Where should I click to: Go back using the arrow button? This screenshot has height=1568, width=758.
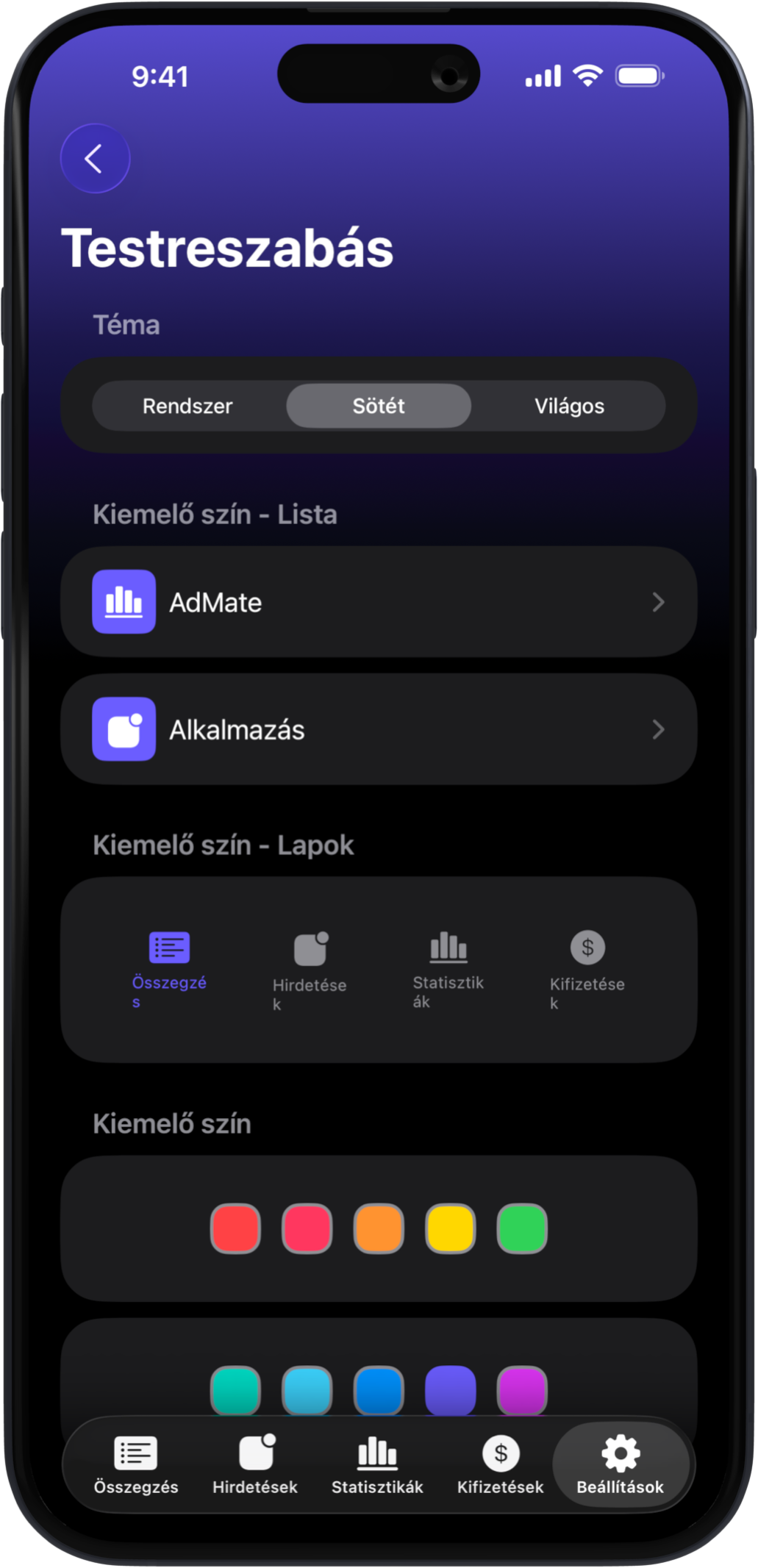(95, 158)
